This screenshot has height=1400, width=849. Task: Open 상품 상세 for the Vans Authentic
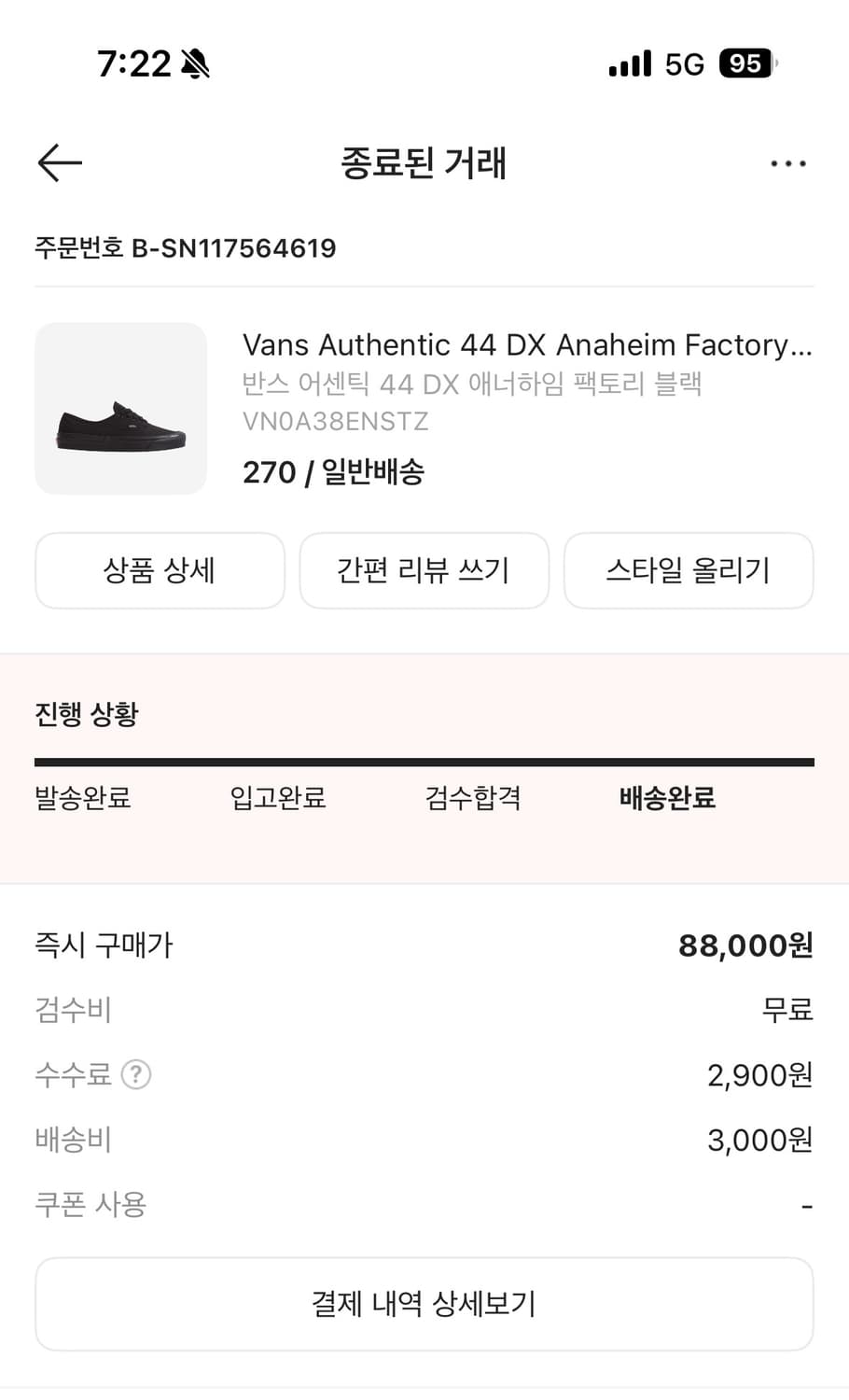[160, 570]
